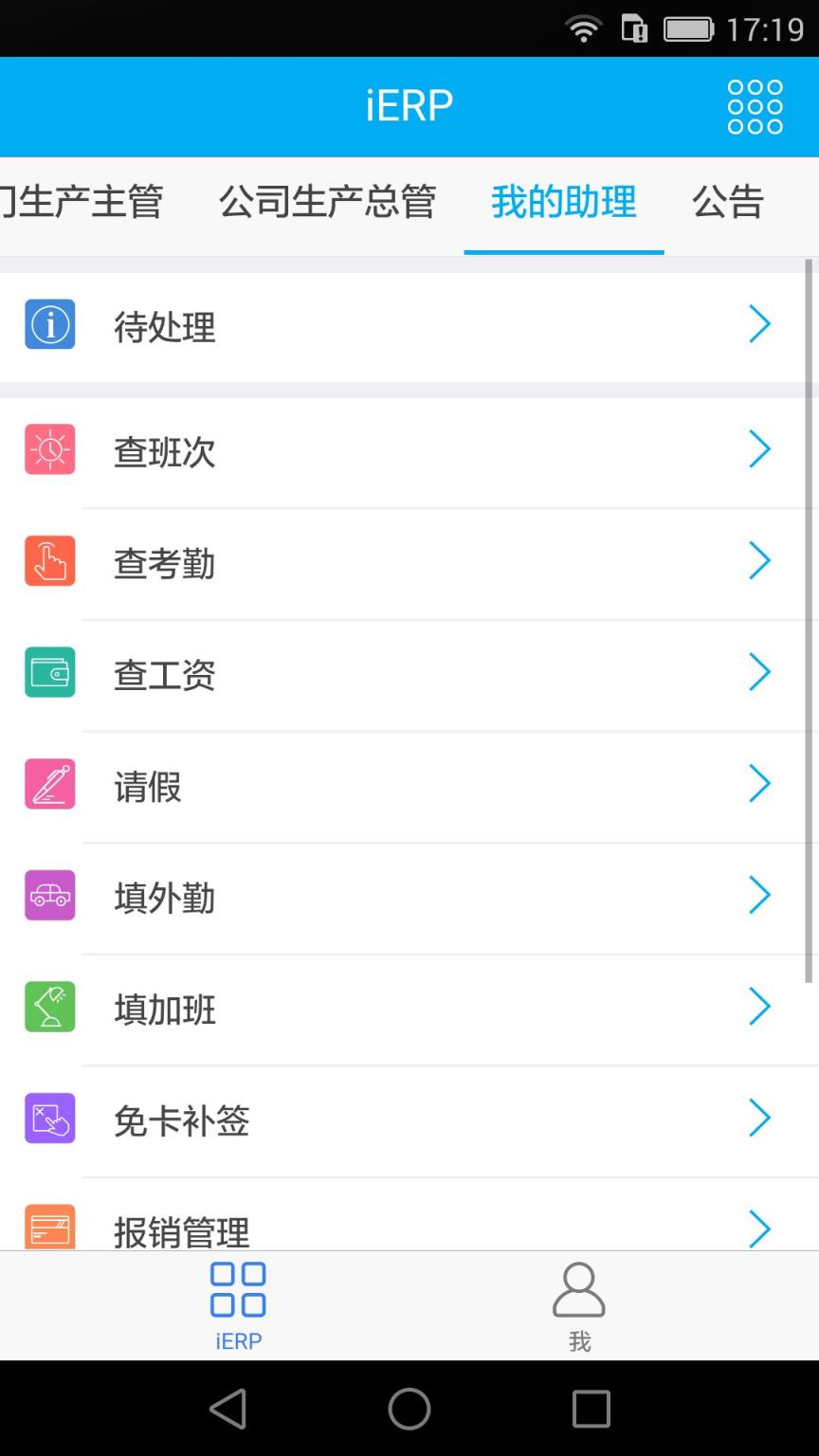The height and width of the screenshot is (1456, 819).
Task: Go to the 我 profile section
Action: pos(579,1304)
